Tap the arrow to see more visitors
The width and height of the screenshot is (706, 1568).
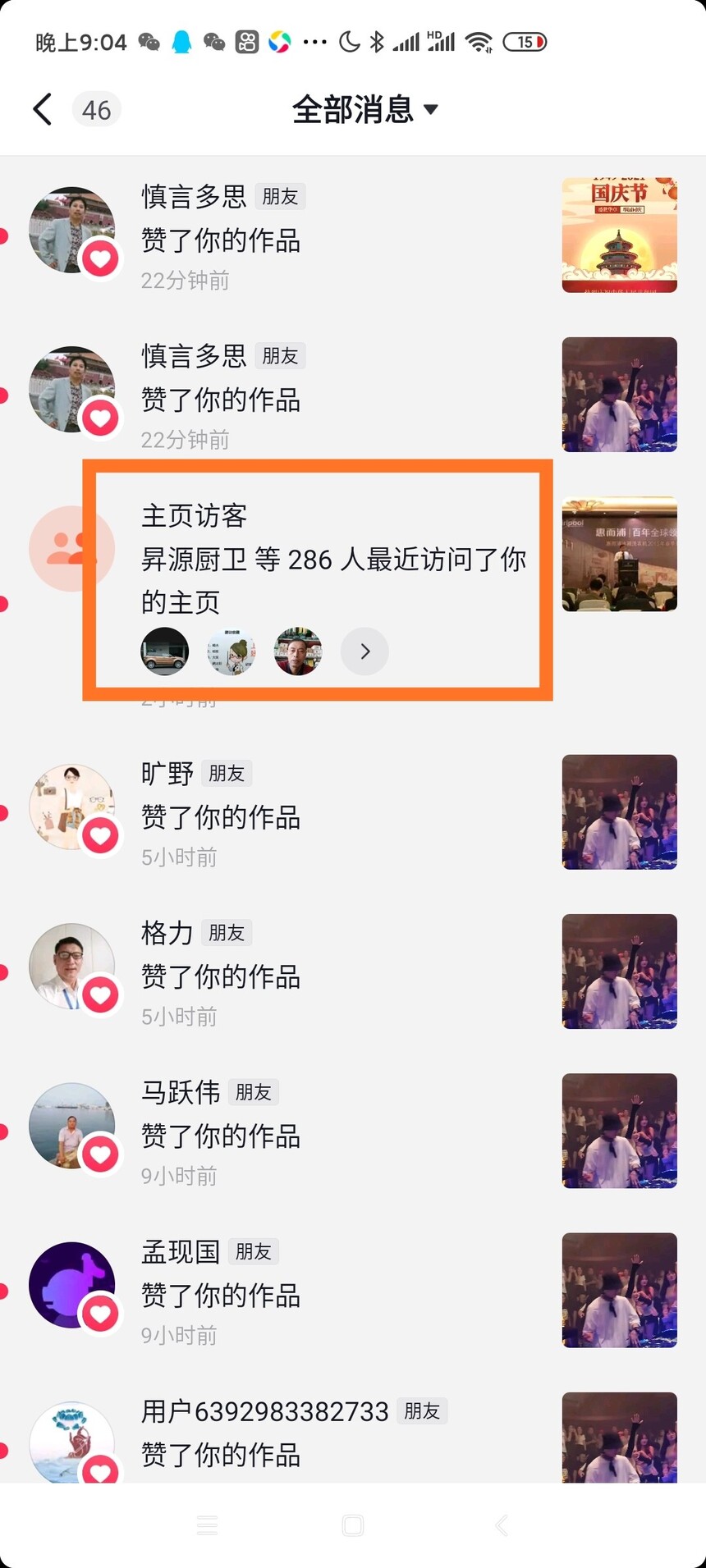click(364, 651)
